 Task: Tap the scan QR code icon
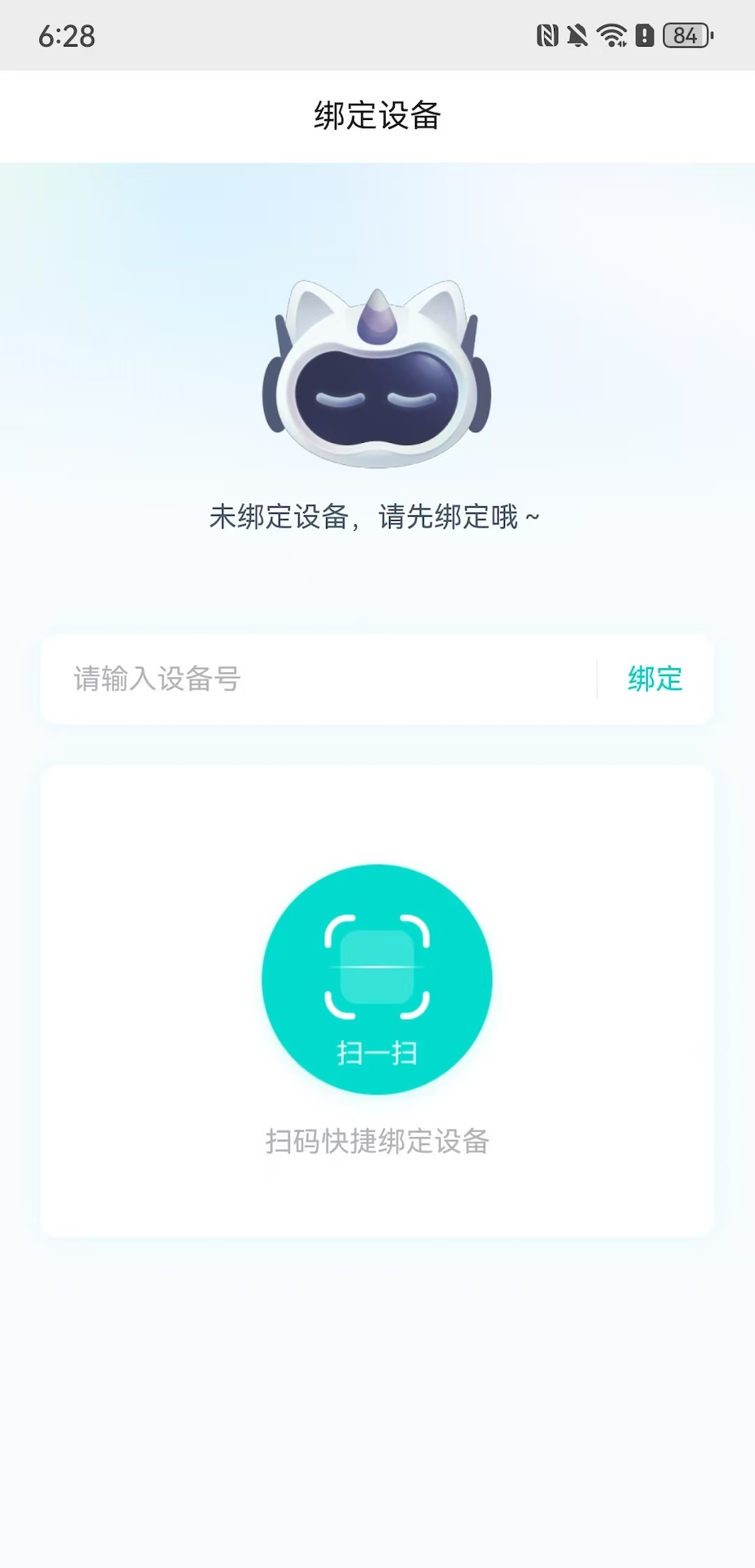tap(377, 968)
